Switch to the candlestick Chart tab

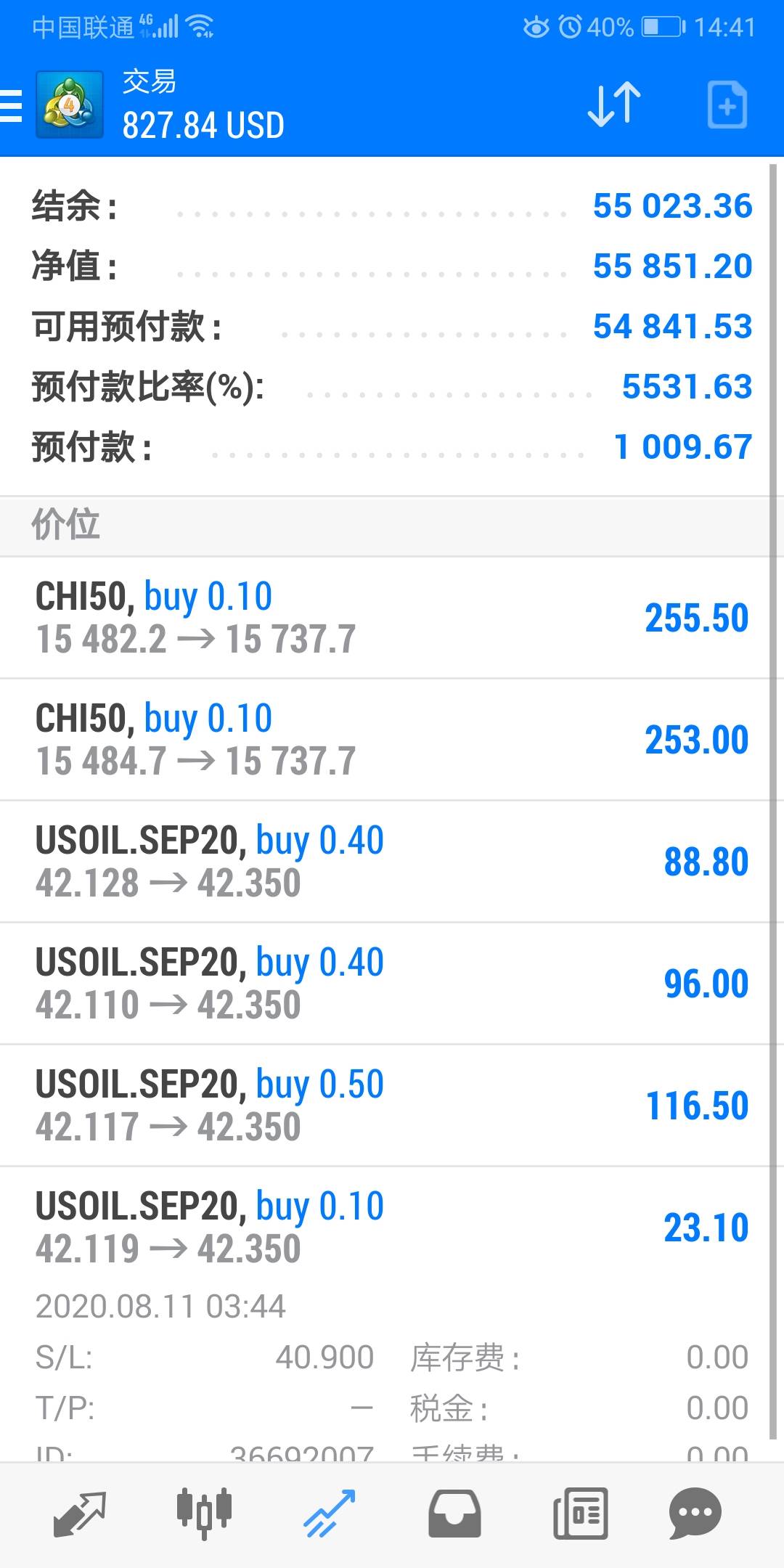tap(204, 1514)
